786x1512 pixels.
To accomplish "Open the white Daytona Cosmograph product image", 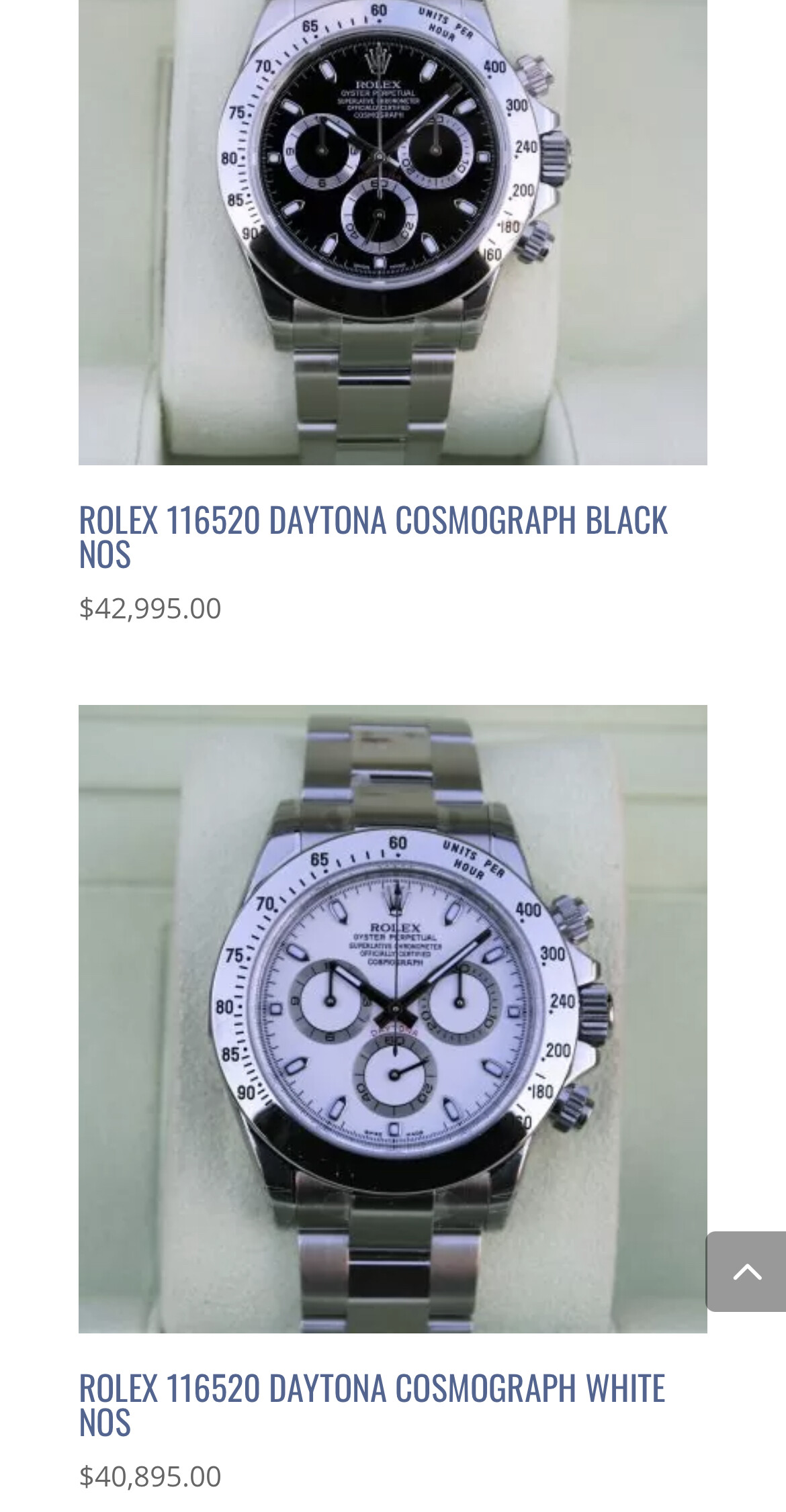I will [x=392, y=1019].
